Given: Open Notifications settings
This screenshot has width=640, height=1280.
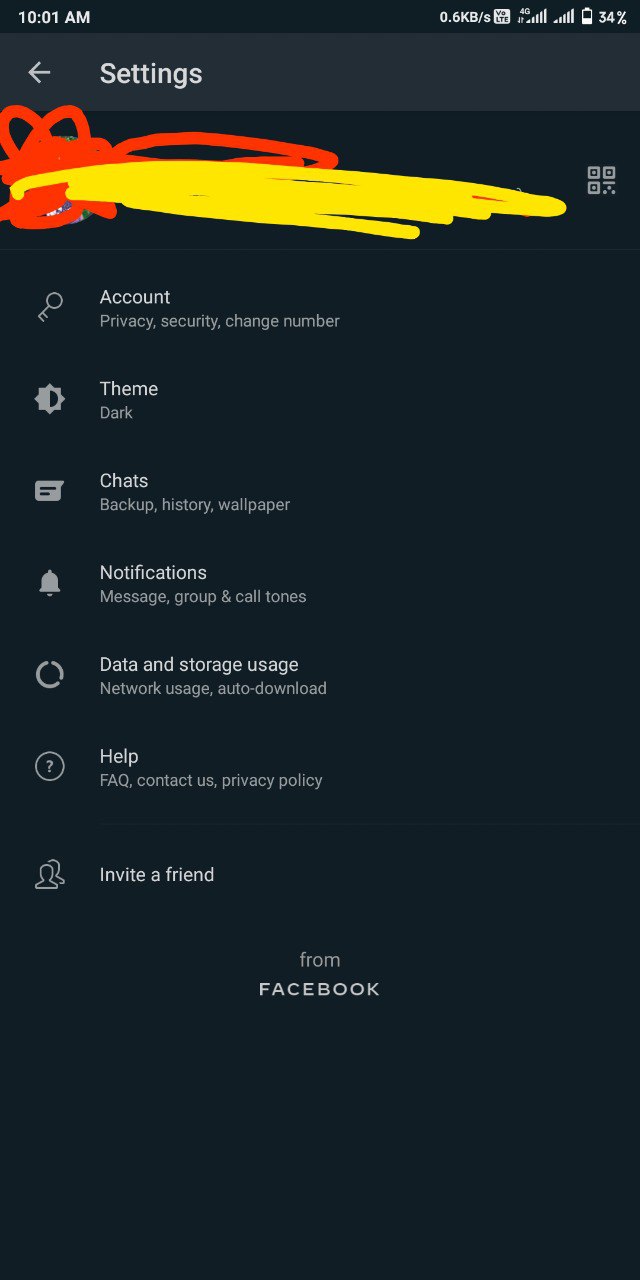Looking at the screenshot, I should point(320,584).
